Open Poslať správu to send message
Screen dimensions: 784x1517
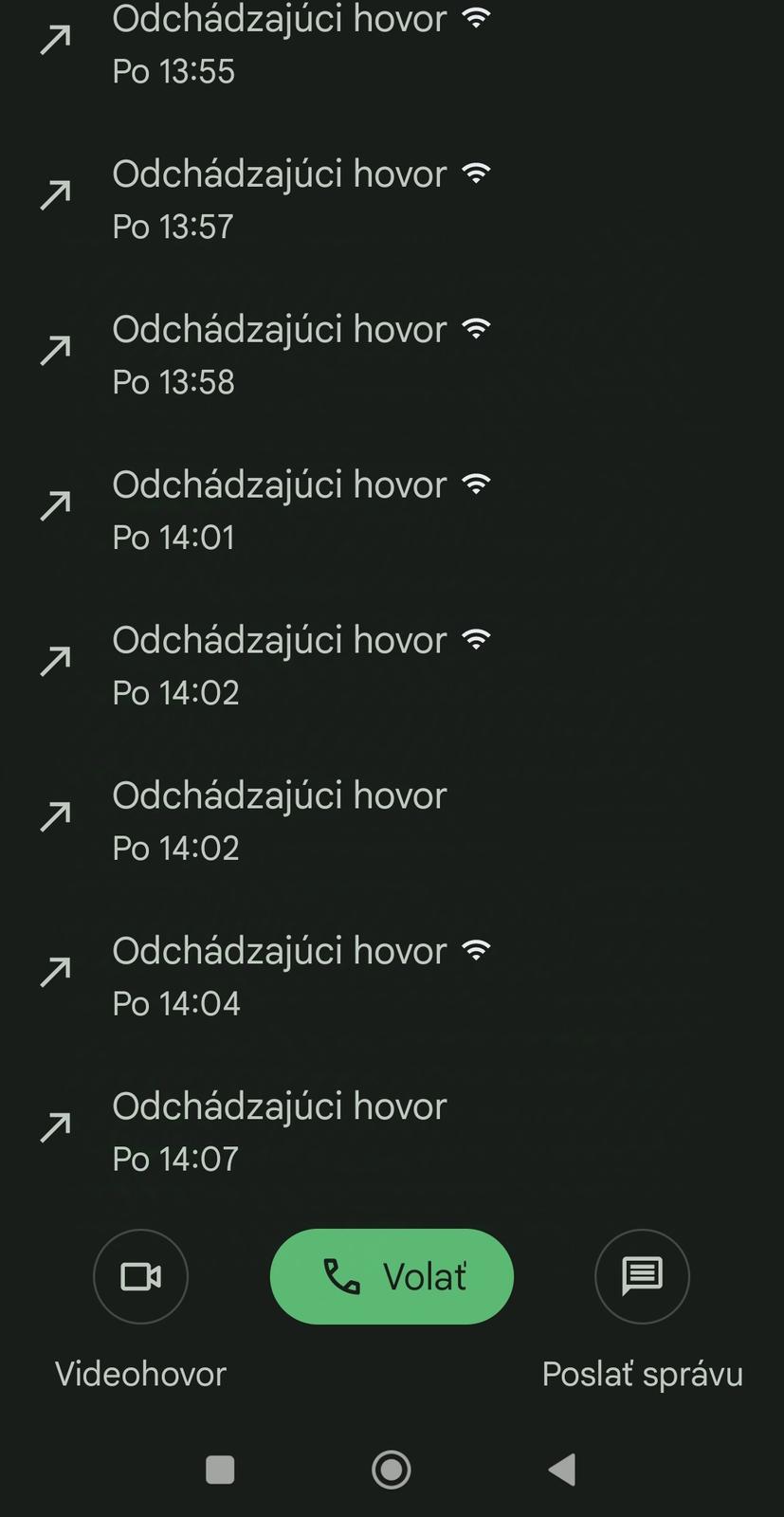(x=642, y=1276)
